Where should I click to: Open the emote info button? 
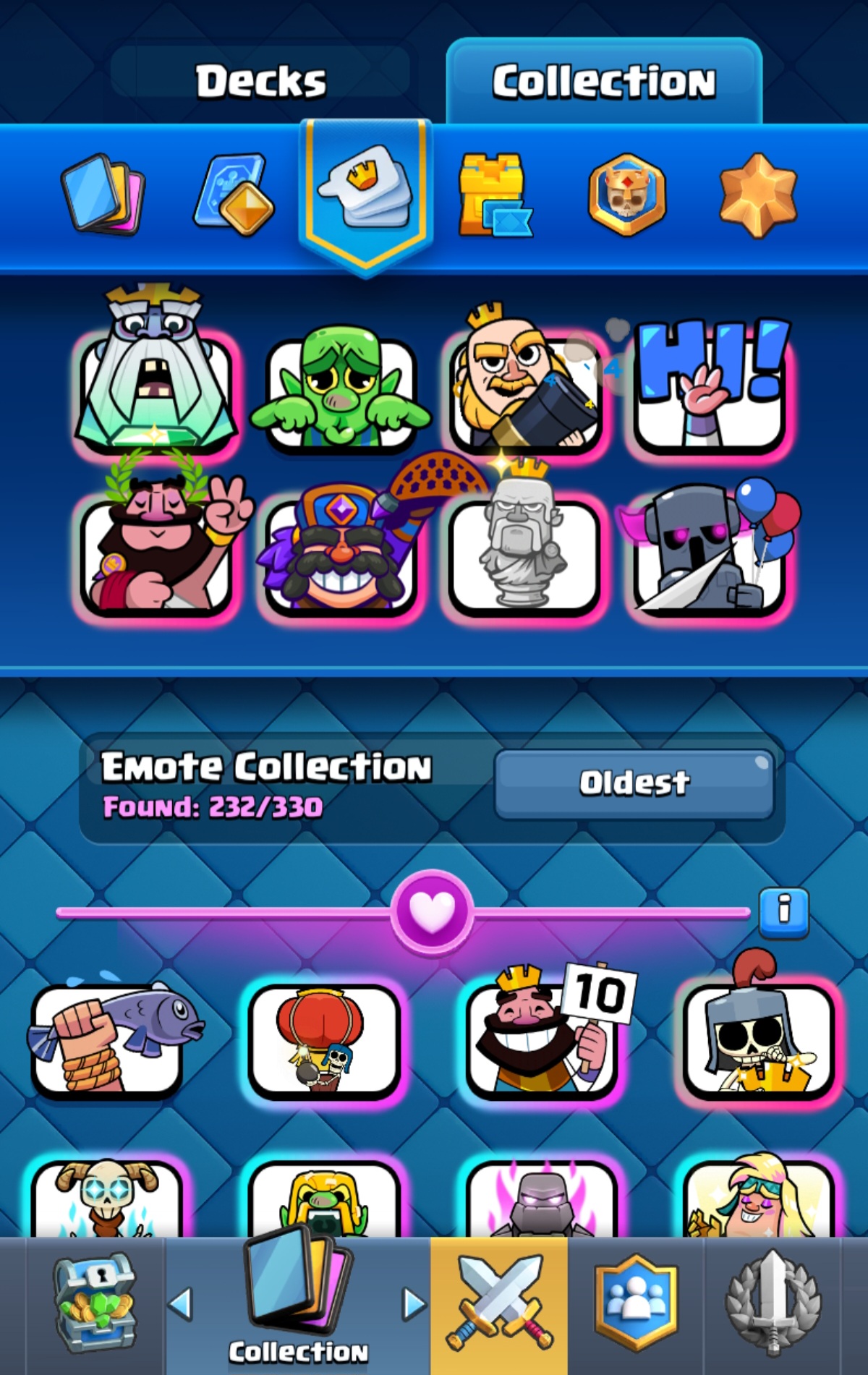(x=783, y=911)
